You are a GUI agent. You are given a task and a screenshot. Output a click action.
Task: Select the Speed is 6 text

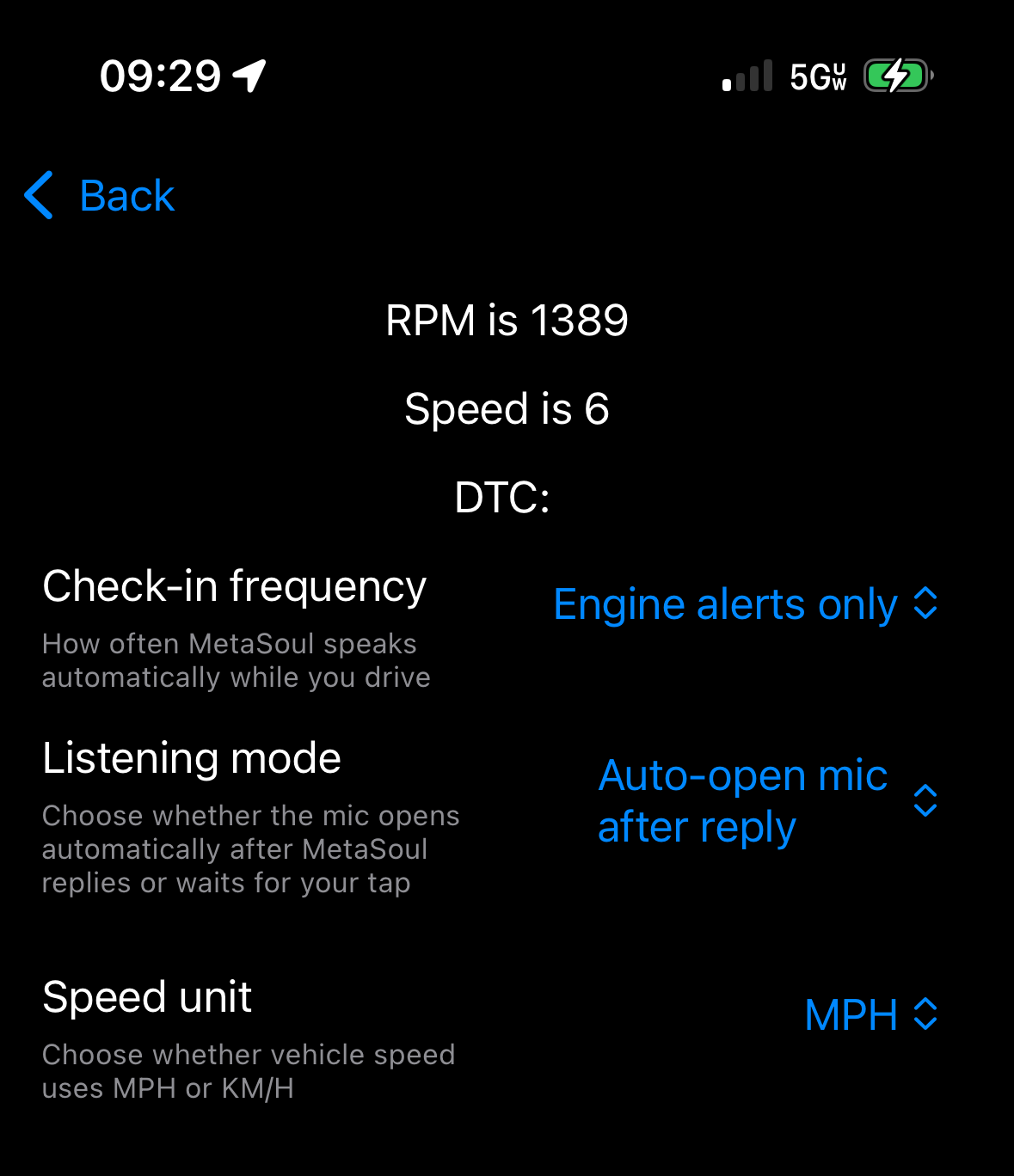(507, 410)
